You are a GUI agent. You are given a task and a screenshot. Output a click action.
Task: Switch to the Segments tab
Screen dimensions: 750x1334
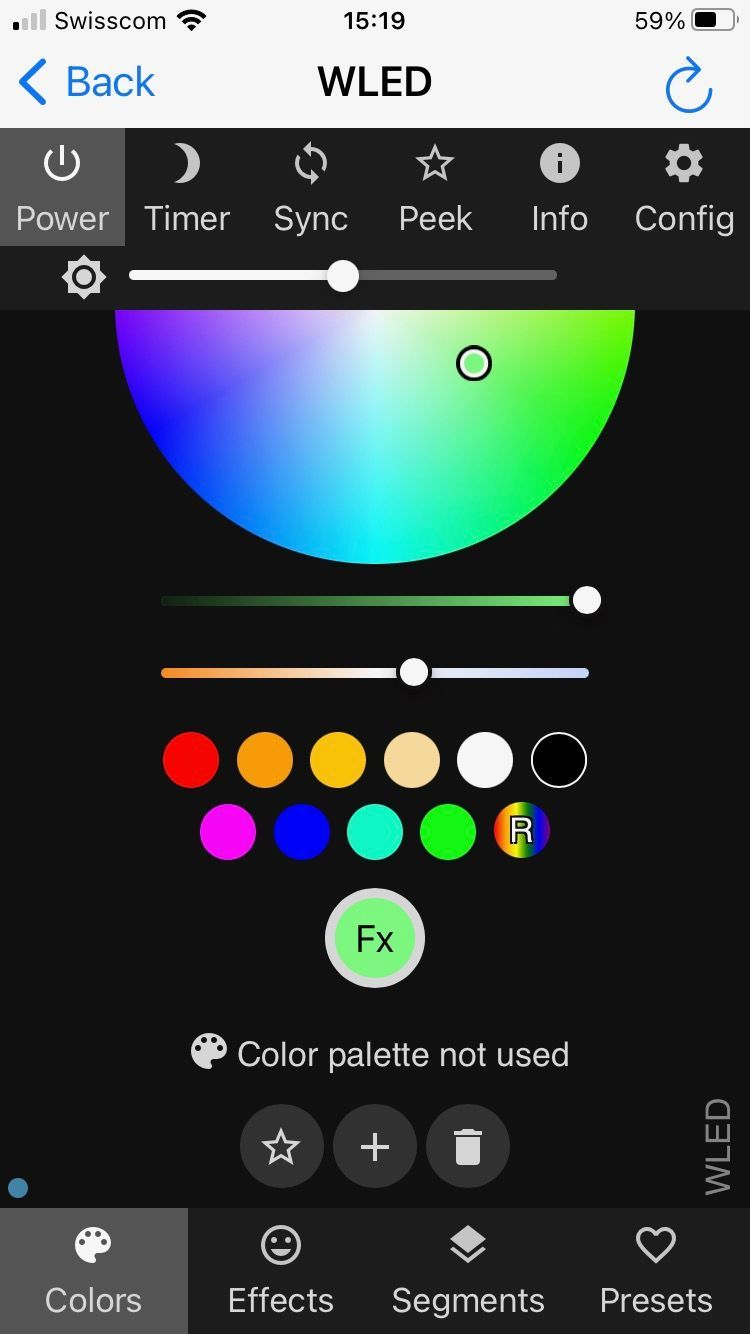click(x=468, y=1271)
